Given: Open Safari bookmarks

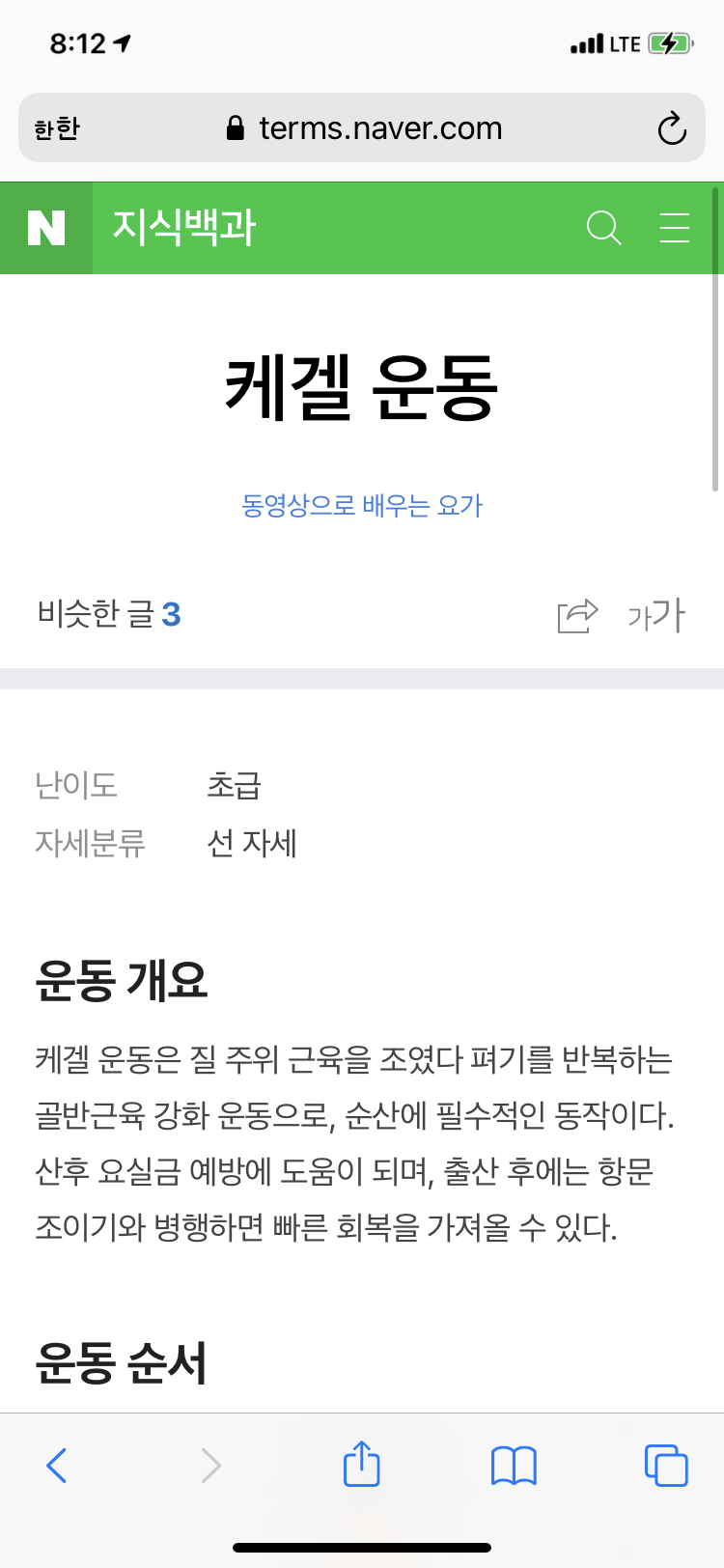Looking at the screenshot, I should point(514,1466).
